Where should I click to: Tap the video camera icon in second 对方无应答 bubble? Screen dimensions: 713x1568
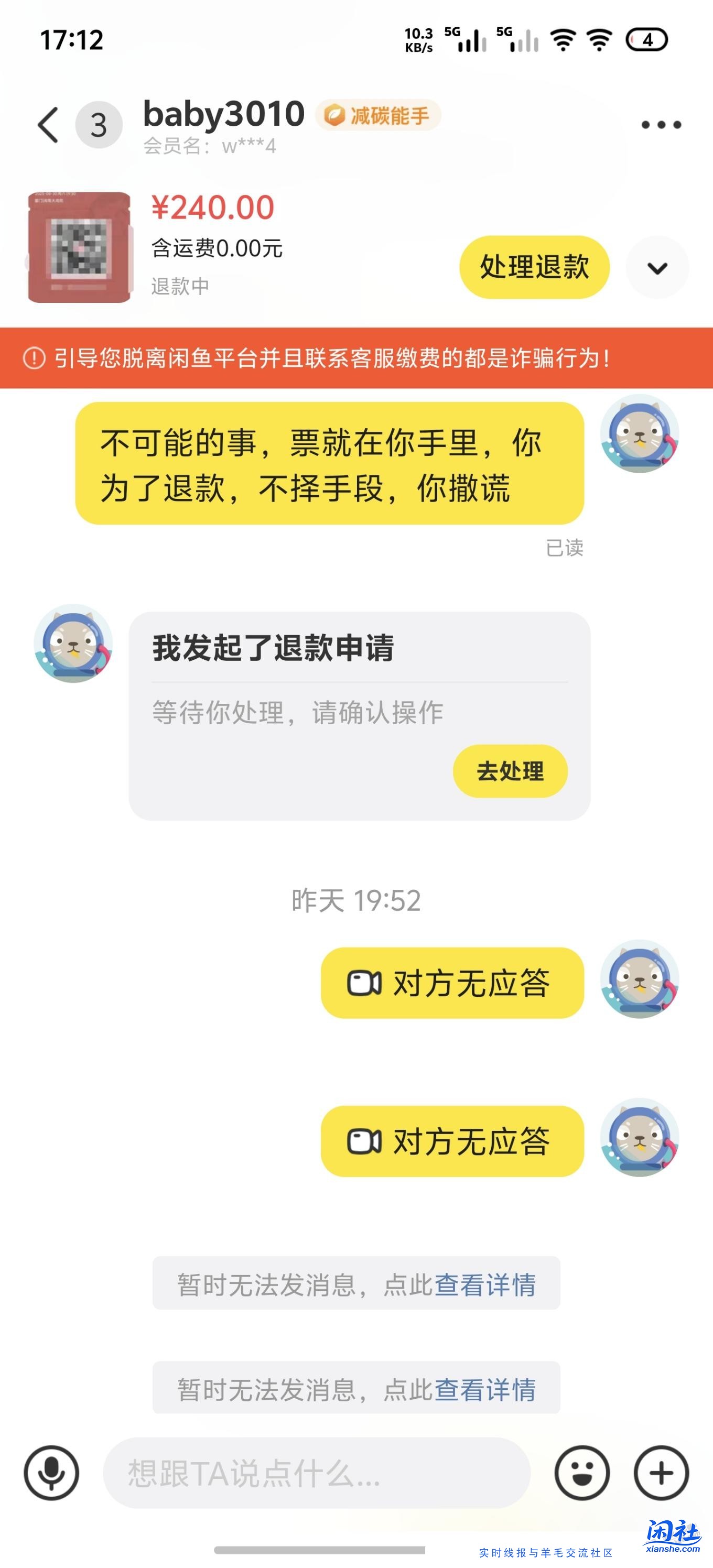365,1141
